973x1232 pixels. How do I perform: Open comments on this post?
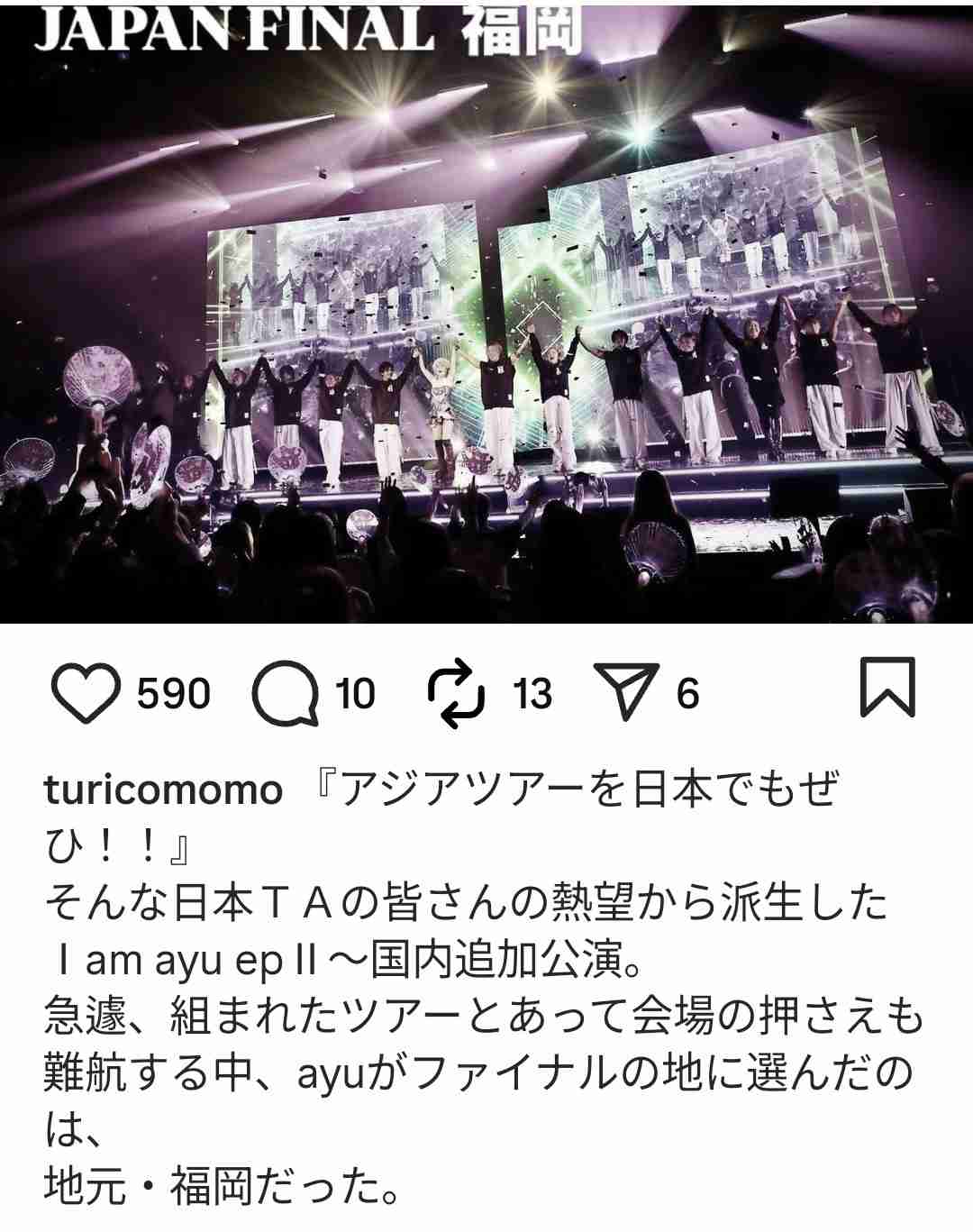(x=285, y=694)
